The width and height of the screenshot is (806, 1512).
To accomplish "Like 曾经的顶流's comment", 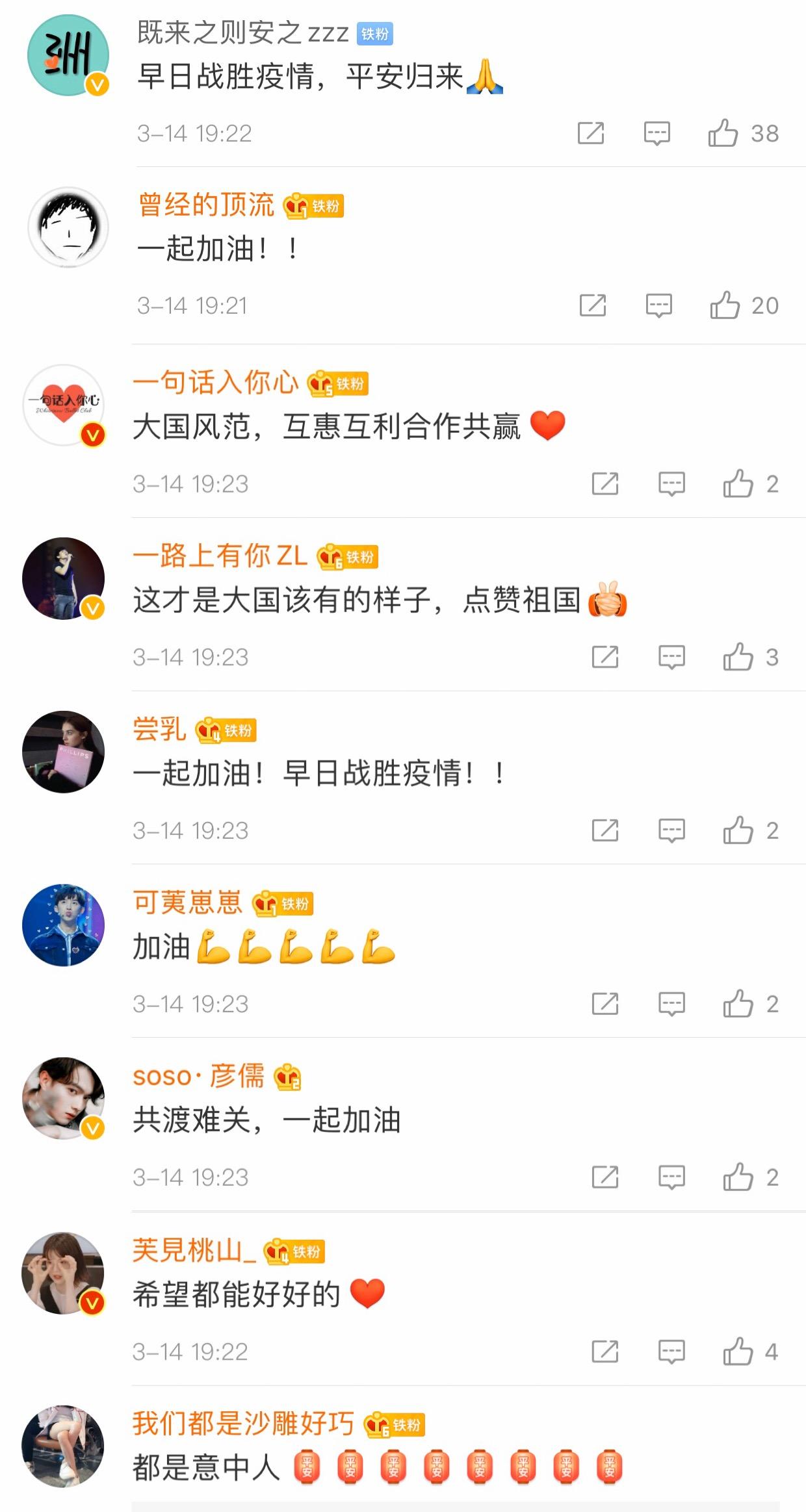I will (725, 305).
